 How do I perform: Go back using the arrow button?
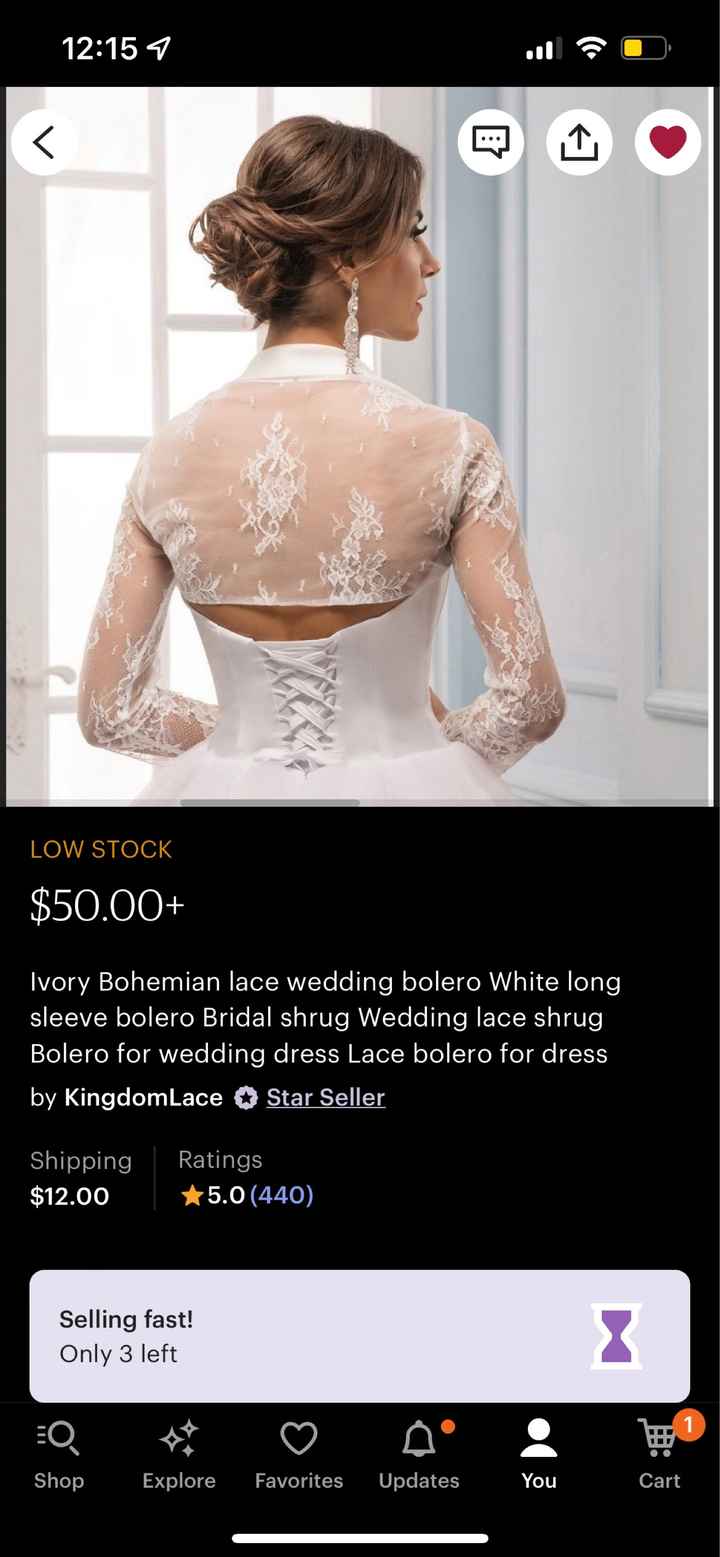[x=44, y=143]
